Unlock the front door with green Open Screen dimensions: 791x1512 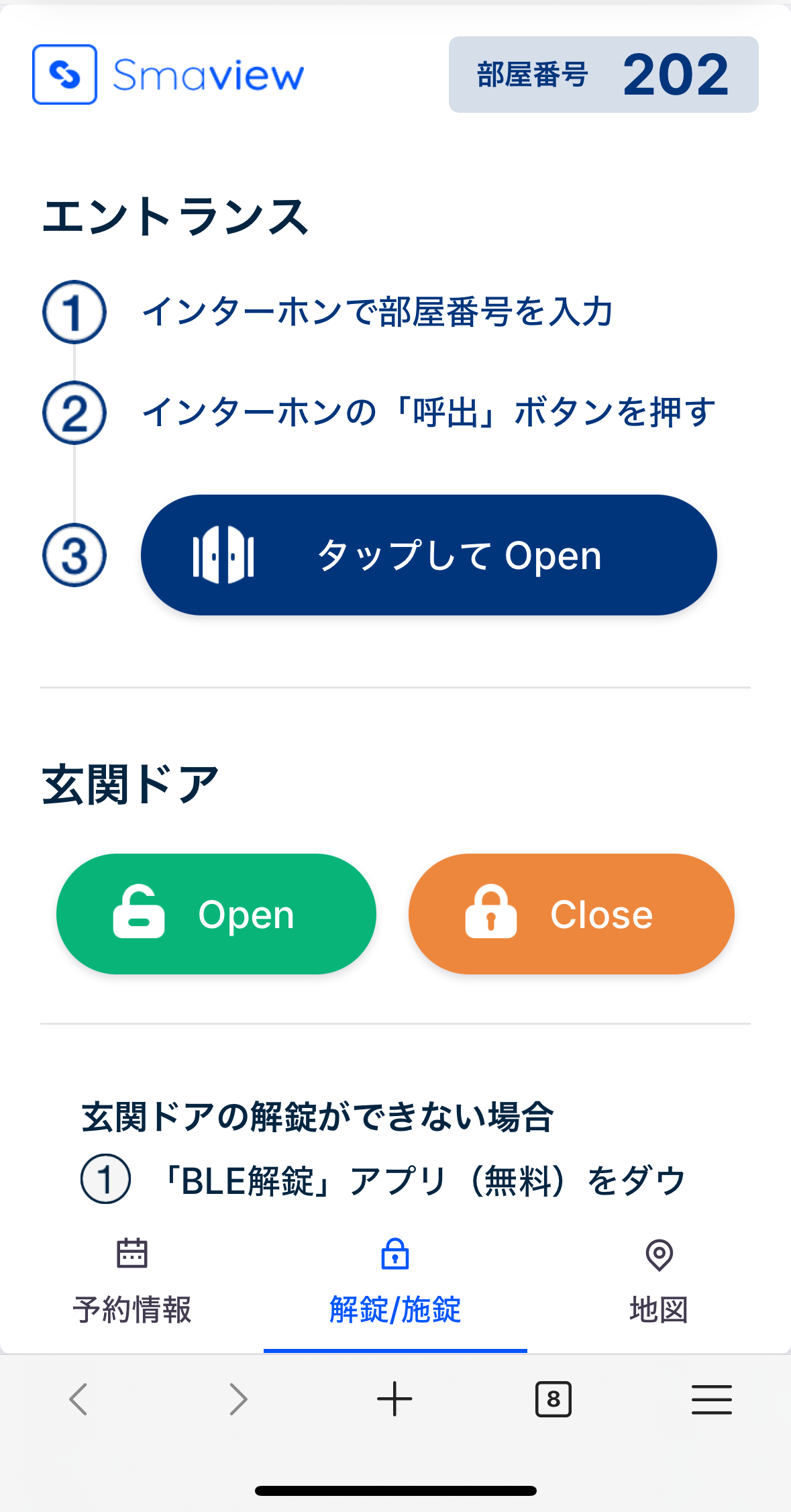[216, 914]
